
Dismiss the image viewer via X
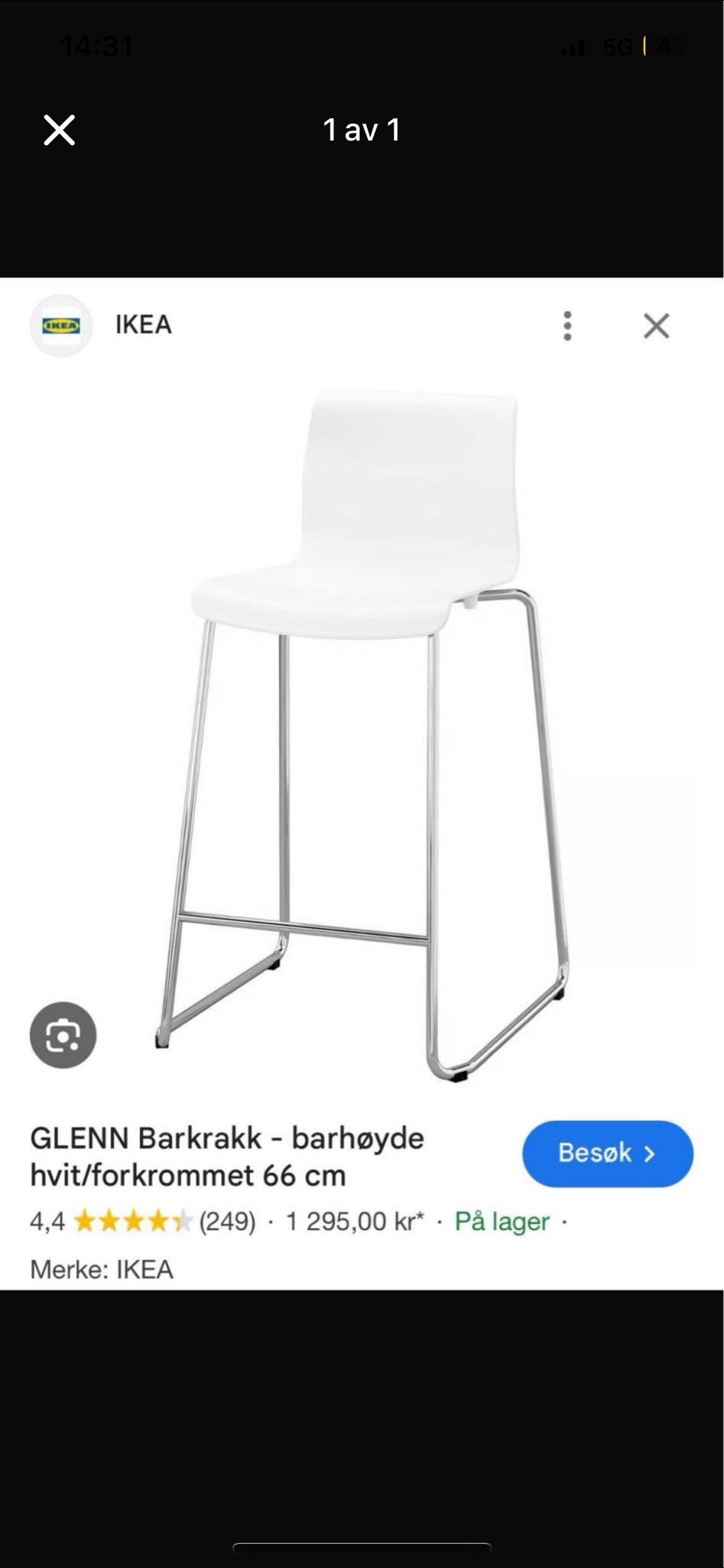tap(57, 130)
